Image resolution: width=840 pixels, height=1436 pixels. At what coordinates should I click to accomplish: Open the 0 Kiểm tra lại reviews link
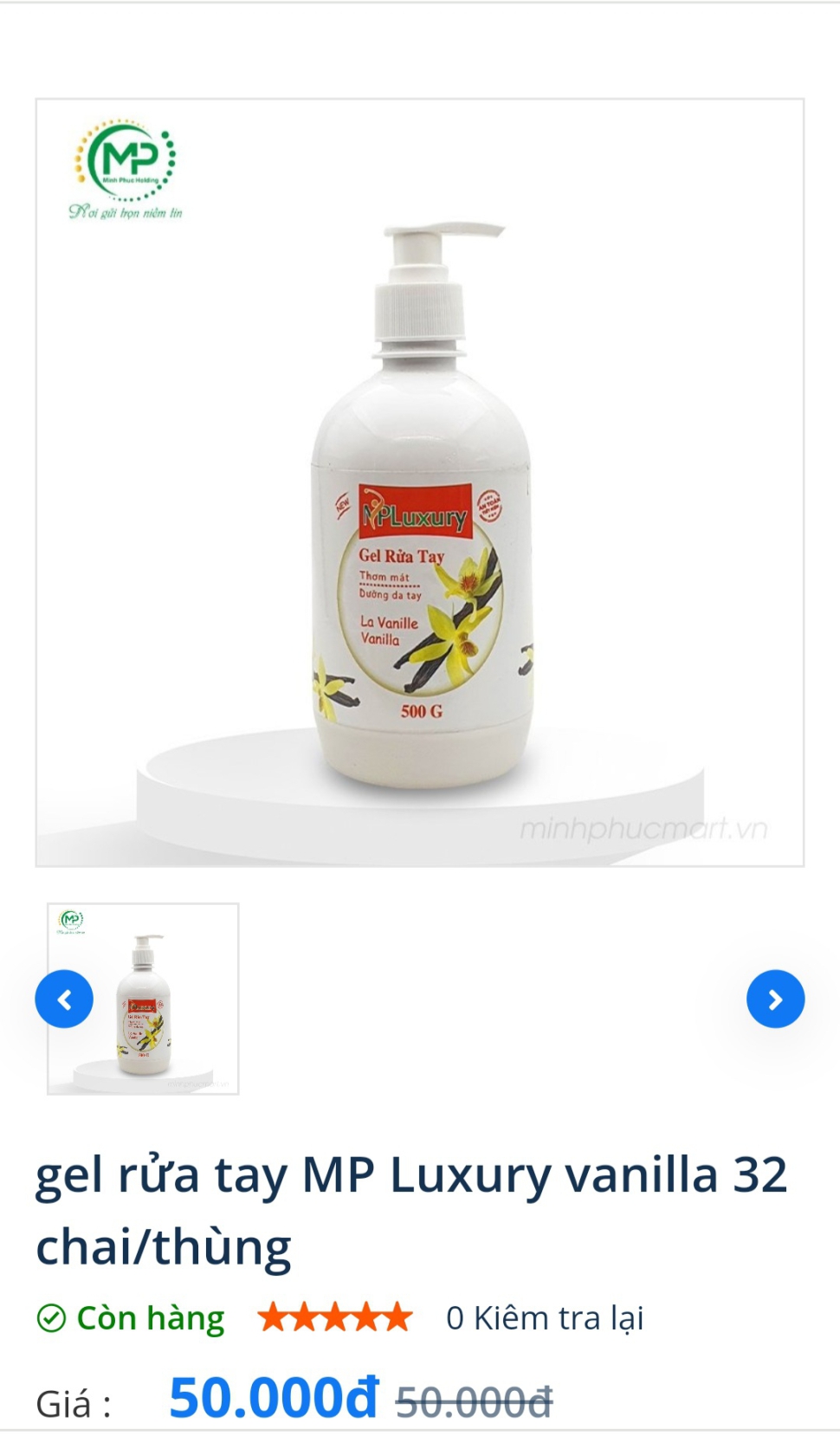click(x=545, y=1318)
